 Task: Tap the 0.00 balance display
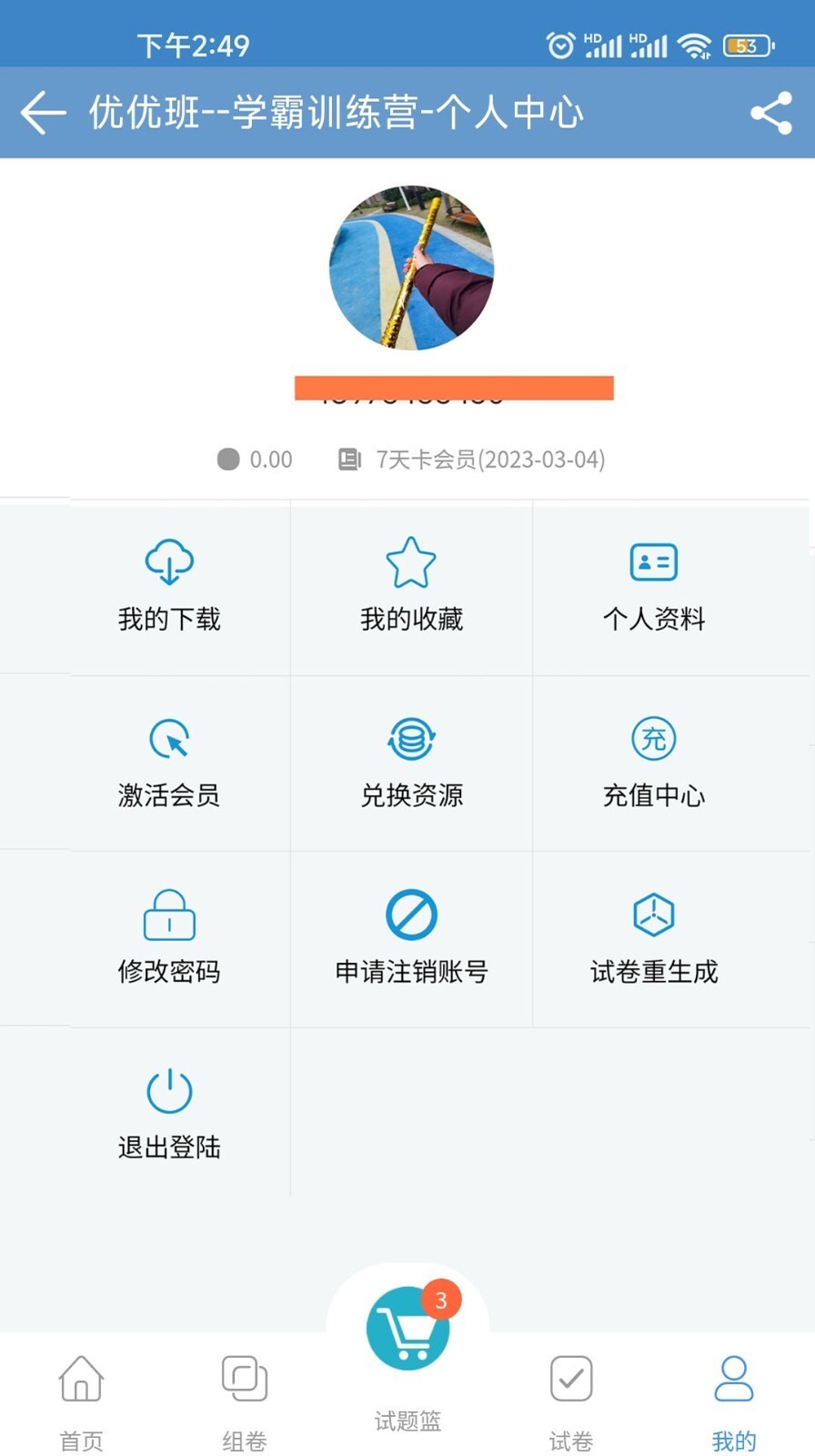tap(253, 460)
